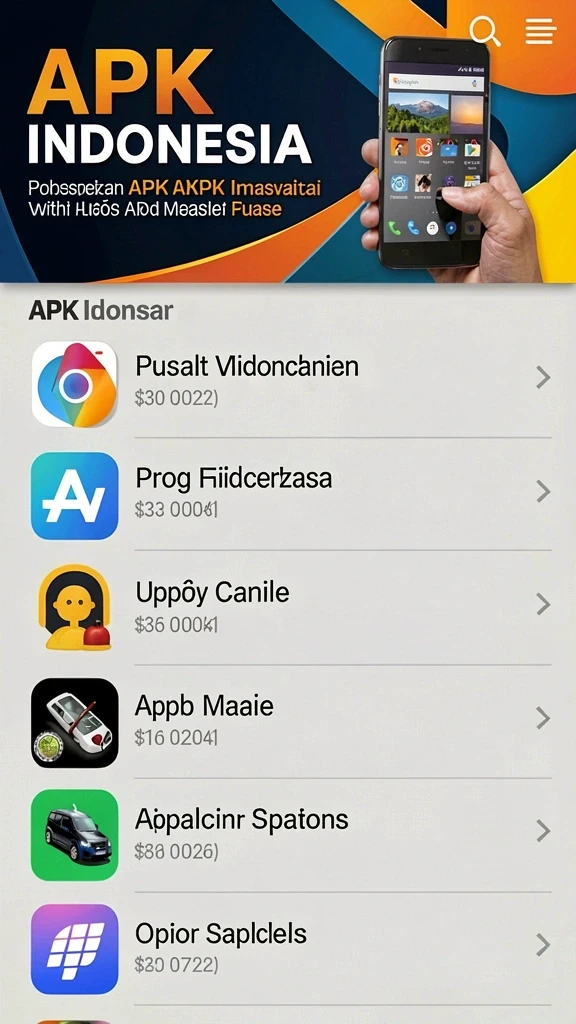Open the Appalcinr Spatons row

[x=292, y=835]
